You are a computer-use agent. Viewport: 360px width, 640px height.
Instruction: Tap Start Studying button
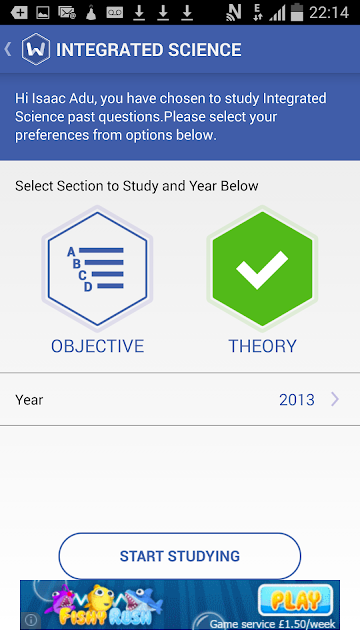[x=180, y=556]
